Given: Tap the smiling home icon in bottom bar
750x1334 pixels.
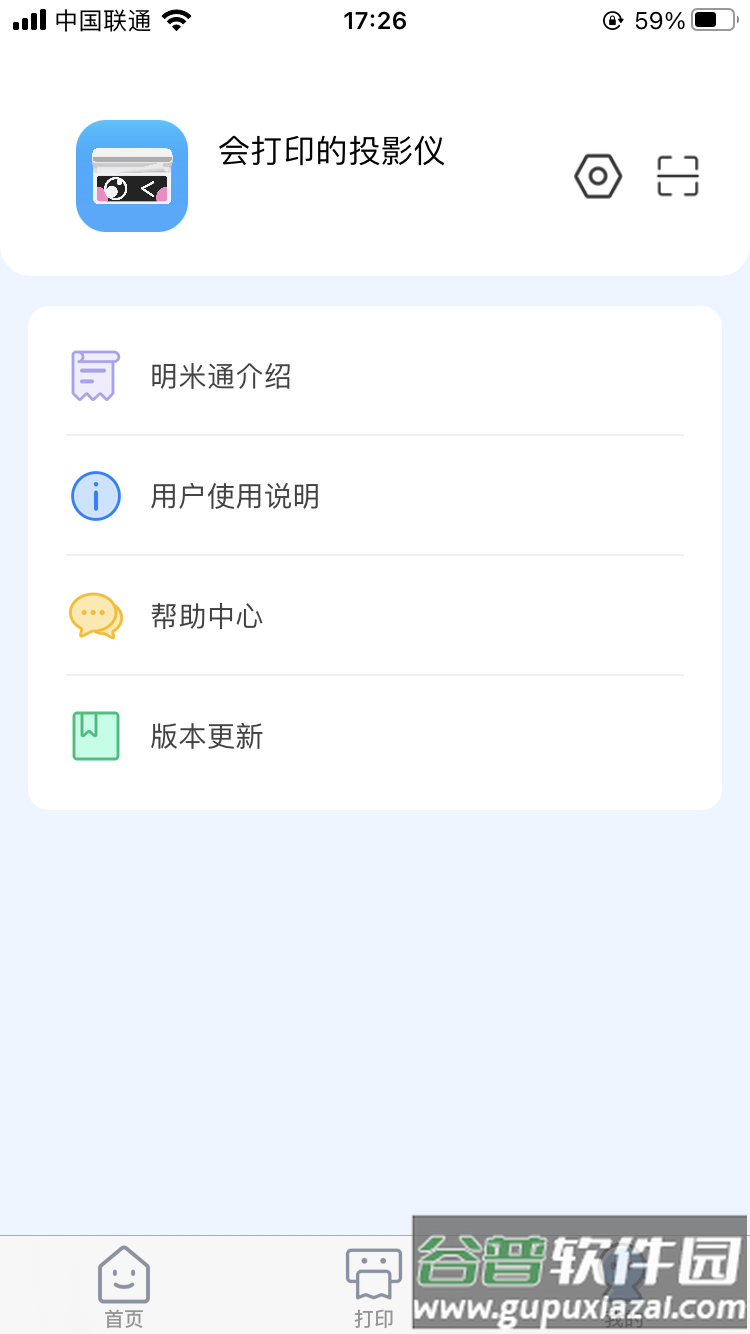Looking at the screenshot, I should (x=123, y=1272).
